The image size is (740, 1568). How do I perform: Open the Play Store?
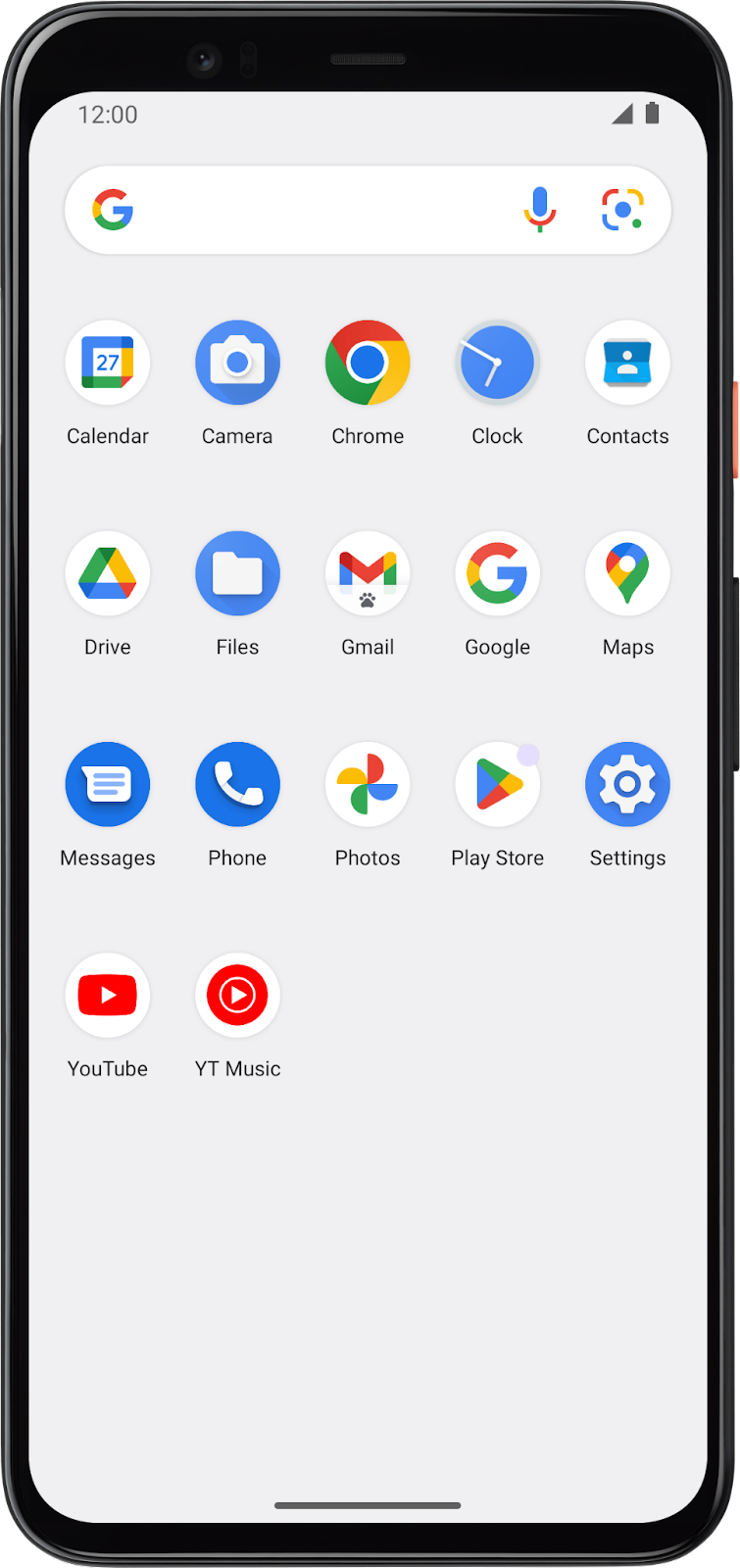click(497, 784)
